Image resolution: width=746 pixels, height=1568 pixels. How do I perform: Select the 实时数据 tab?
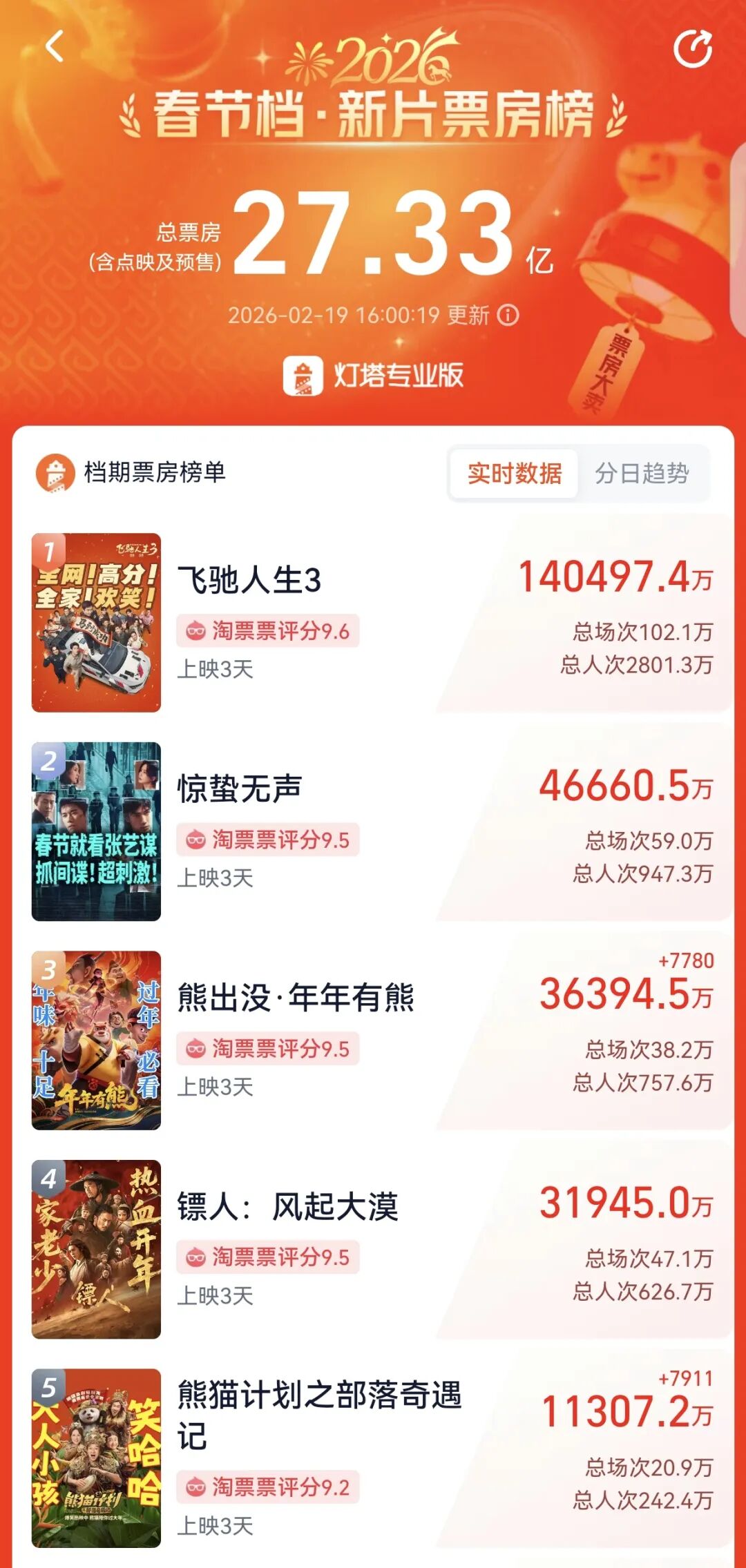tap(515, 474)
